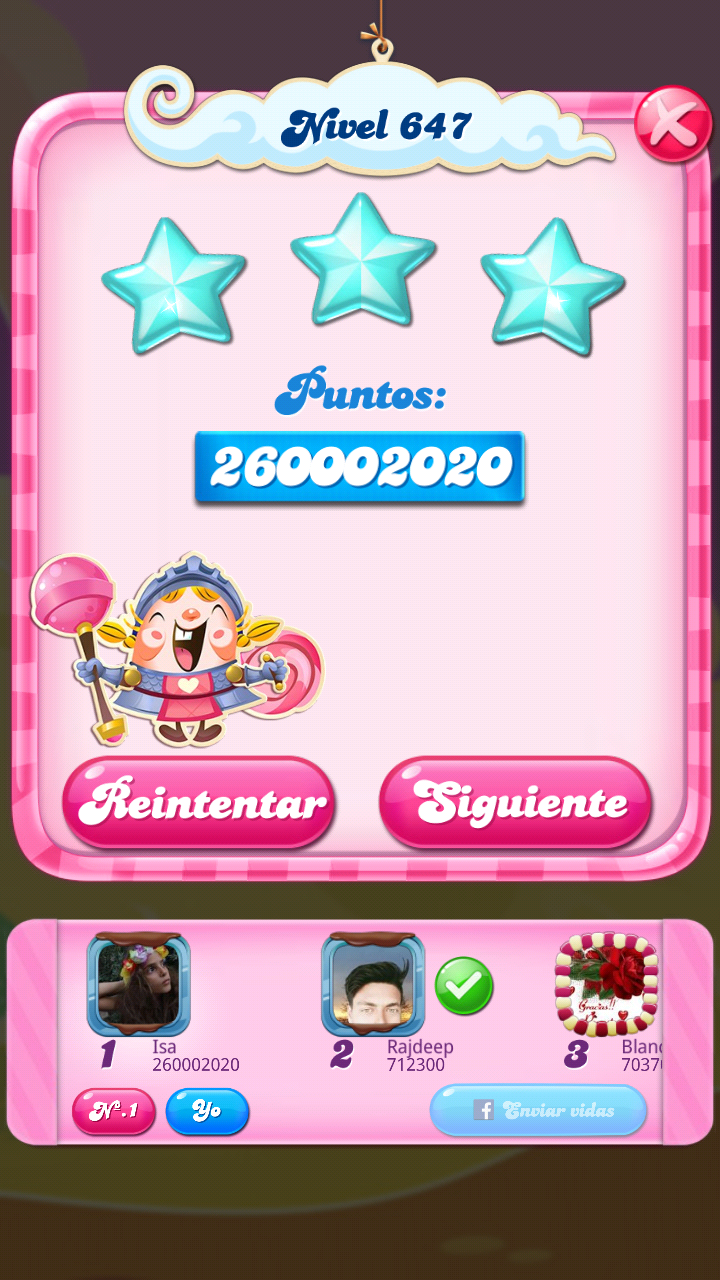The width and height of the screenshot is (720, 1280).
Task: Tap Enviar vidas to send lives
Action: (539, 1110)
